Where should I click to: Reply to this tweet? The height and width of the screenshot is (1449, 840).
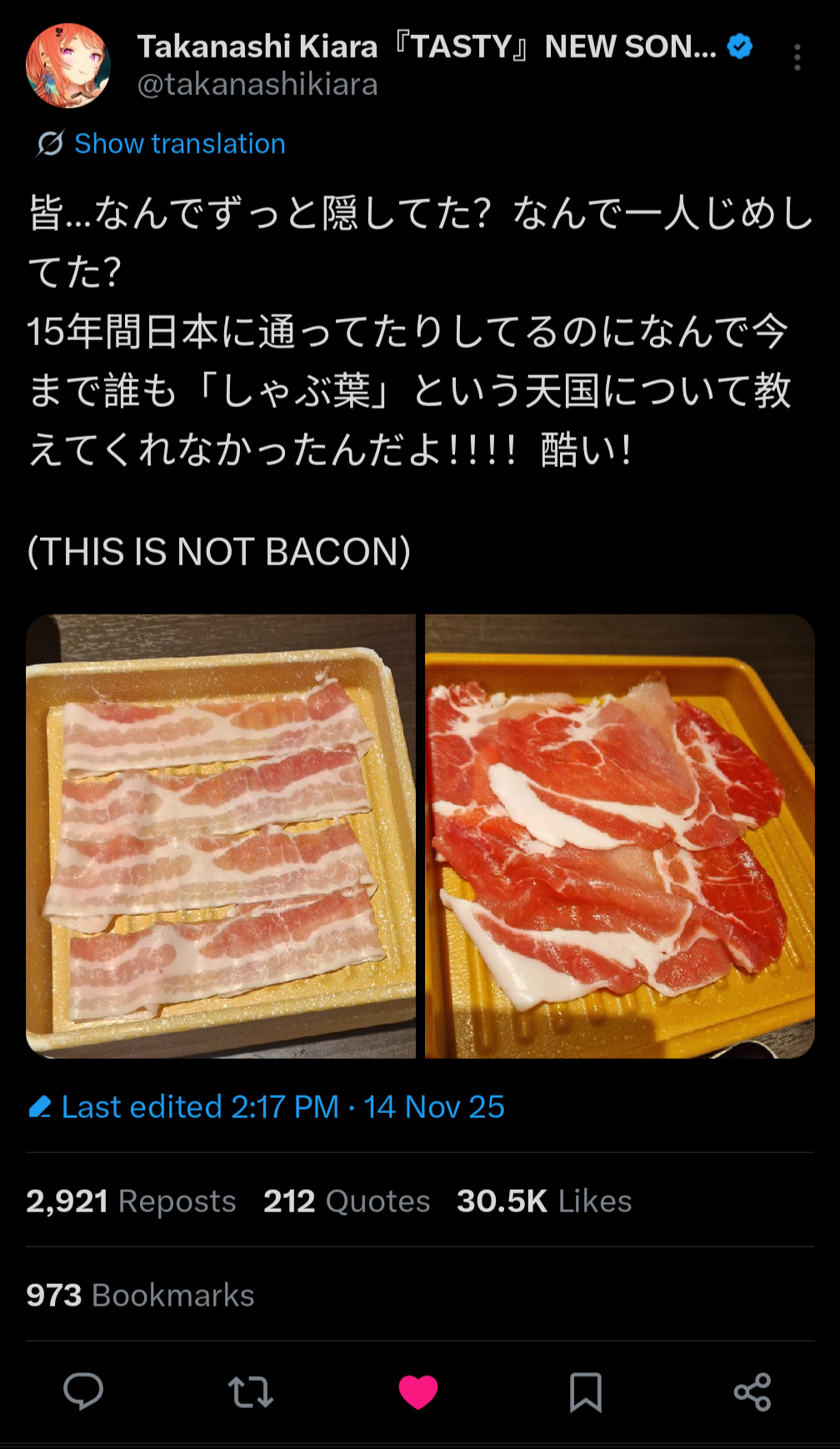pyautogui.click(x=83, y=1391)
